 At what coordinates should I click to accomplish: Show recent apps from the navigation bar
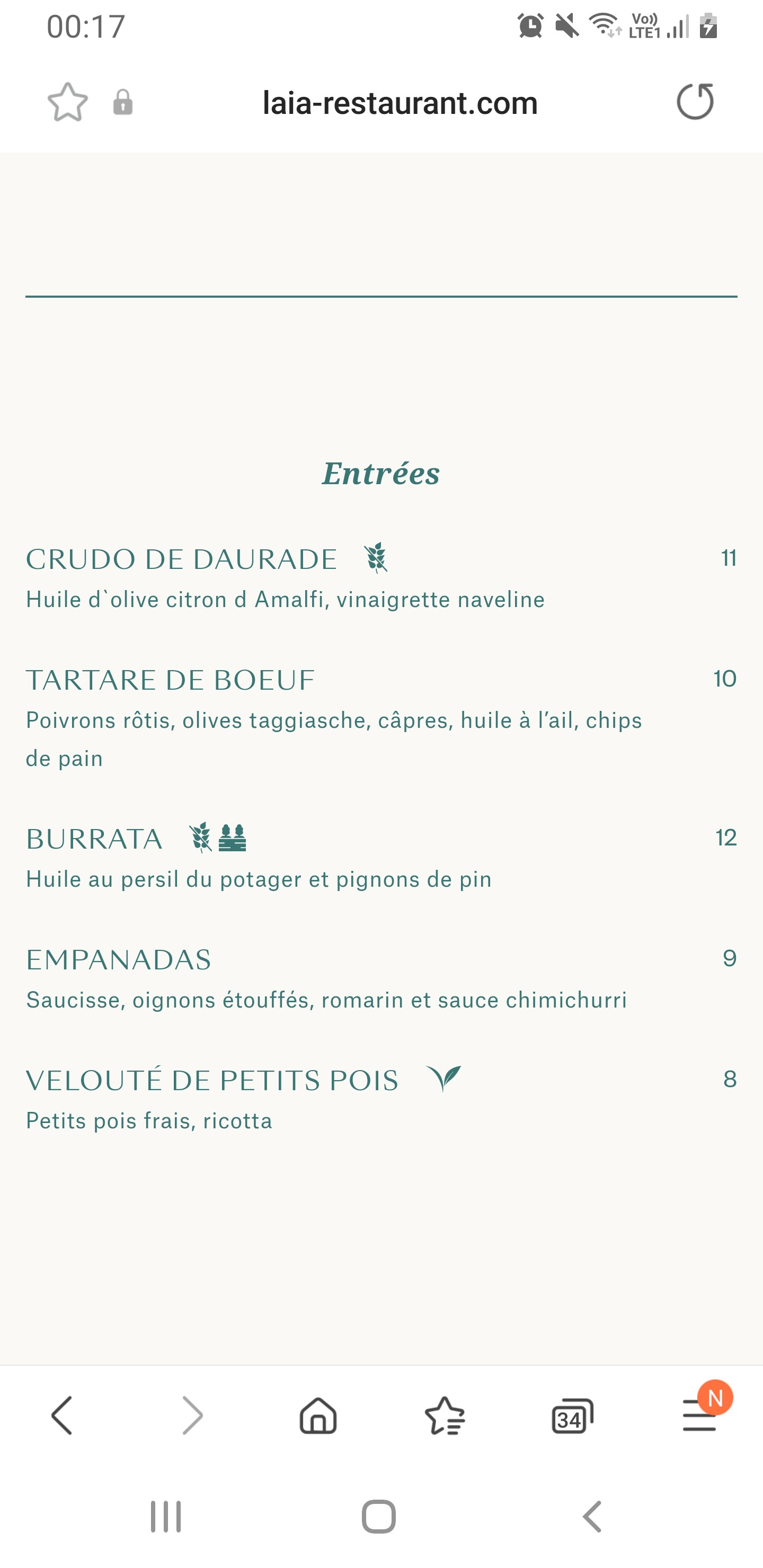[x=166, y=1516]
